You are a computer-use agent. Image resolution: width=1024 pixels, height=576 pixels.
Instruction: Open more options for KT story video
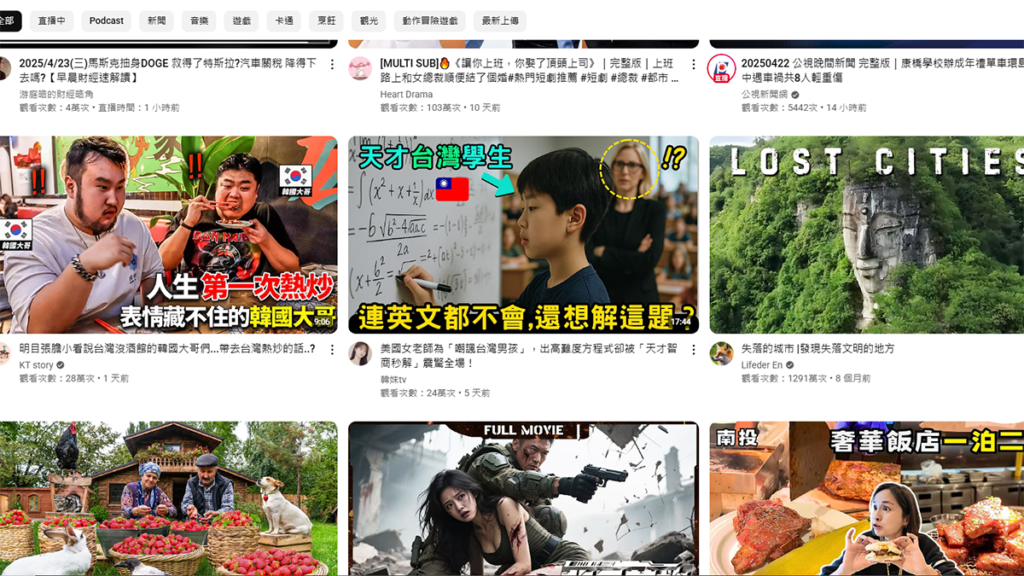tap(332, 349)
